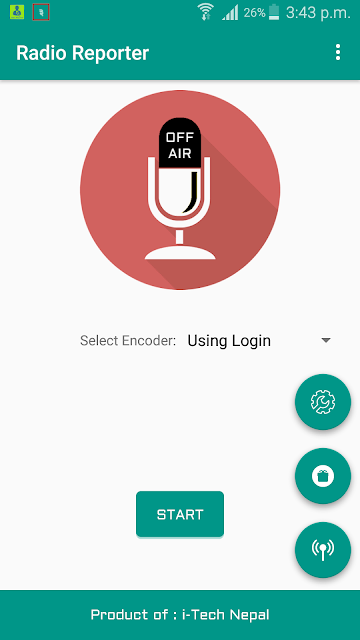Tap the gift box floating button

click(x=323, y=476)
